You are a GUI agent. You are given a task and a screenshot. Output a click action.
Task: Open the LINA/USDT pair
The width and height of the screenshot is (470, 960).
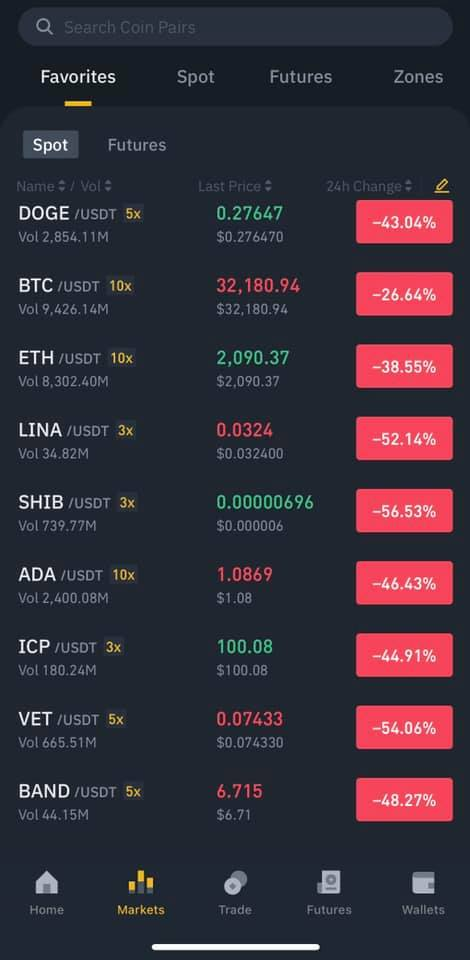235,439
